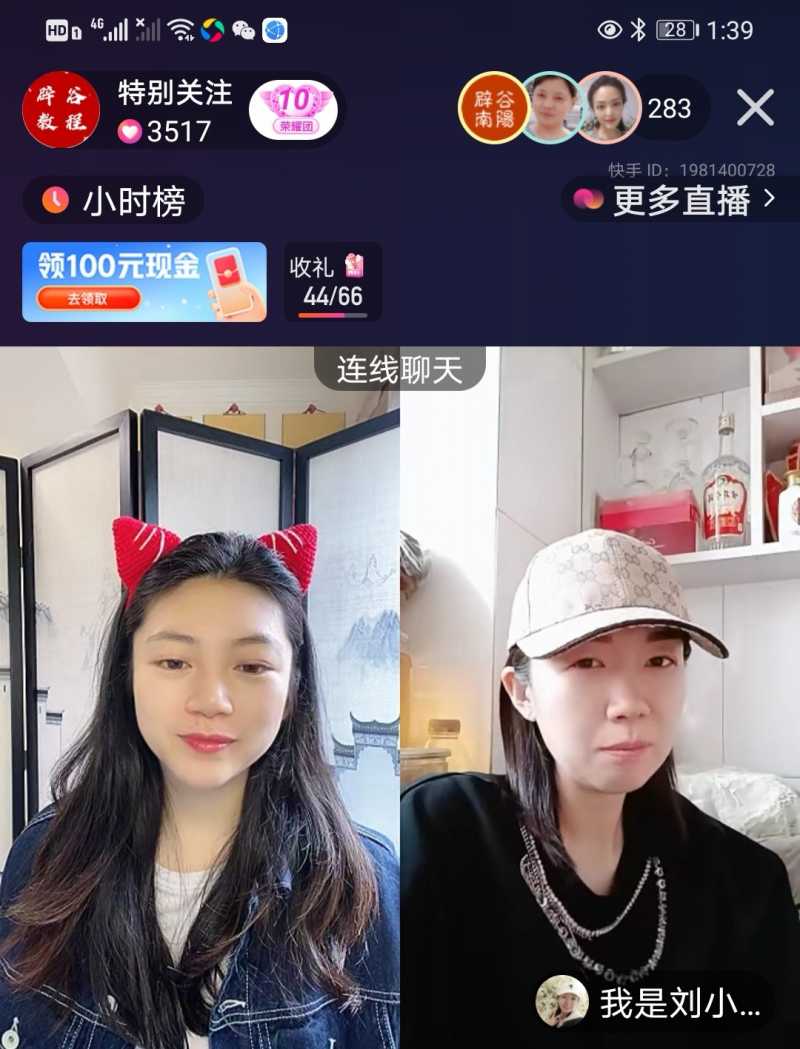Open the 小时榜 hourly ranking

pyautogui.click(x=114, y=201)
